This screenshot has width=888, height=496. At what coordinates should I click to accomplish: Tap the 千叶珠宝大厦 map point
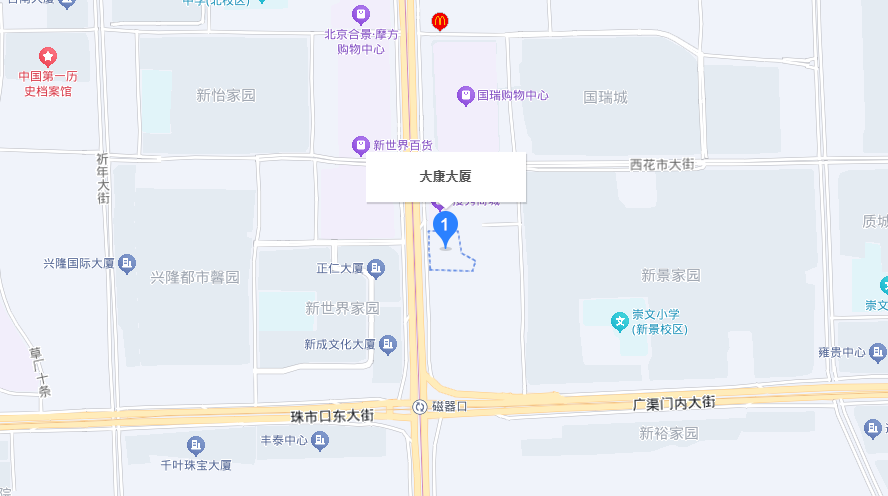point(197,445)
